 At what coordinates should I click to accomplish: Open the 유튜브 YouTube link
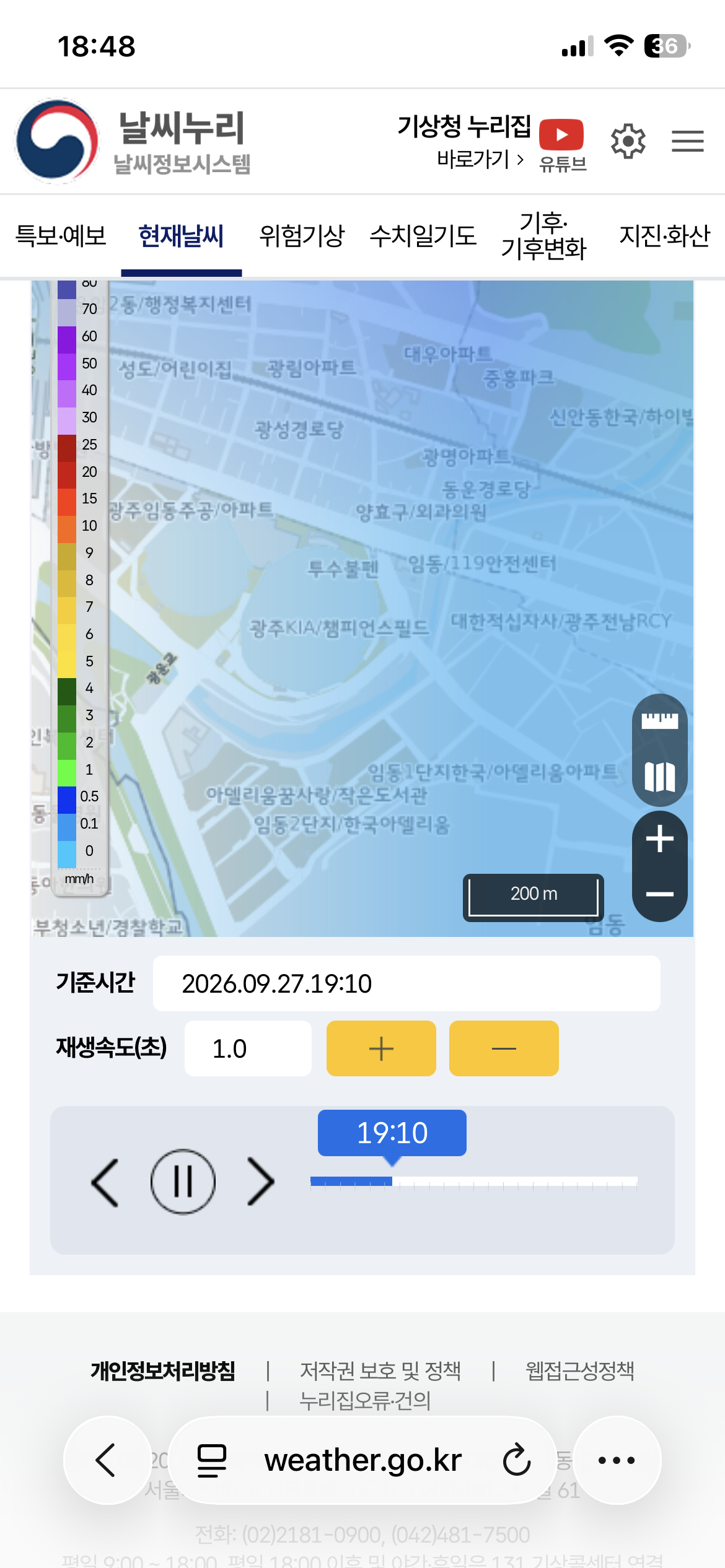tap(562, 146)
